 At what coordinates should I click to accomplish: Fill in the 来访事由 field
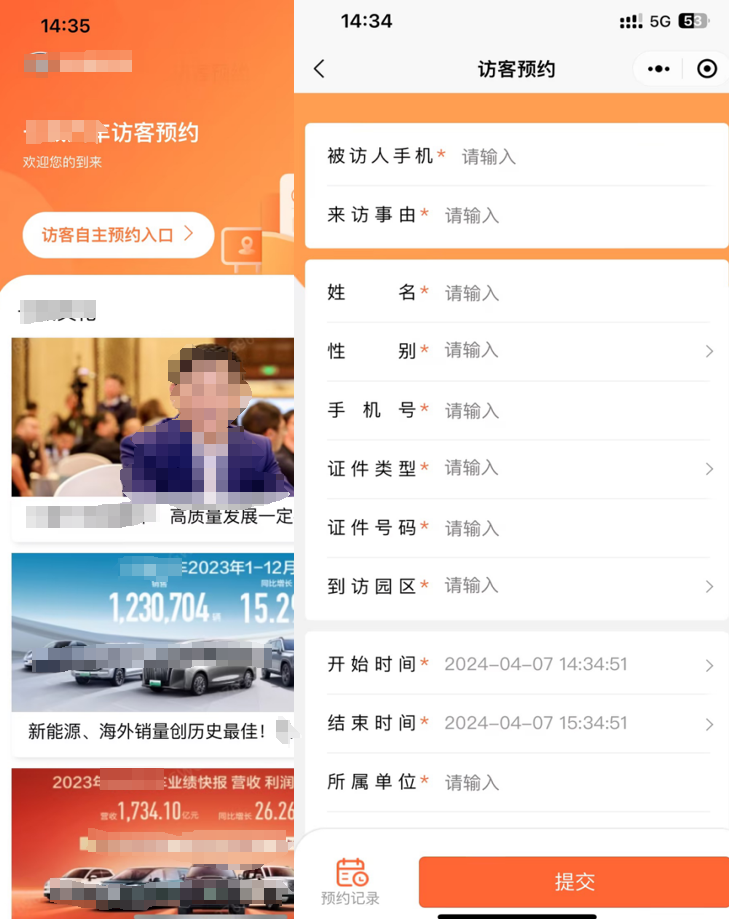570,215
